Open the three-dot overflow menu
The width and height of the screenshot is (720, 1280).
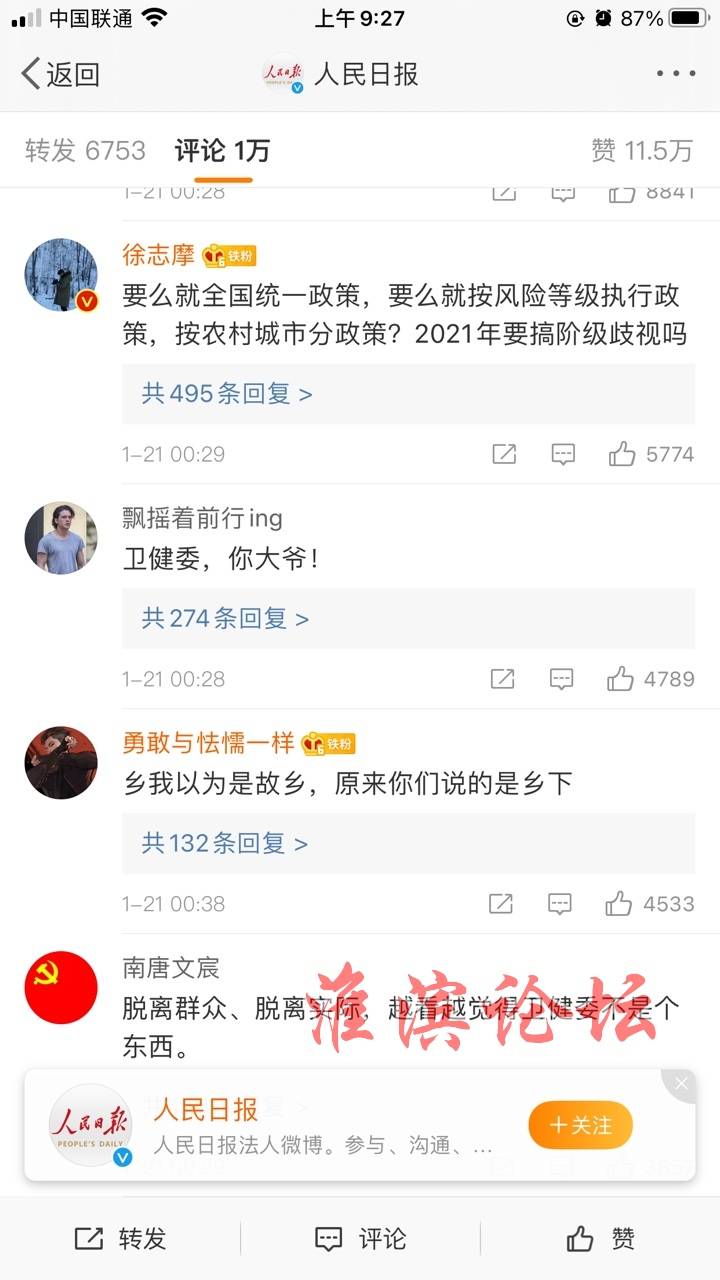tap(676, 74)
